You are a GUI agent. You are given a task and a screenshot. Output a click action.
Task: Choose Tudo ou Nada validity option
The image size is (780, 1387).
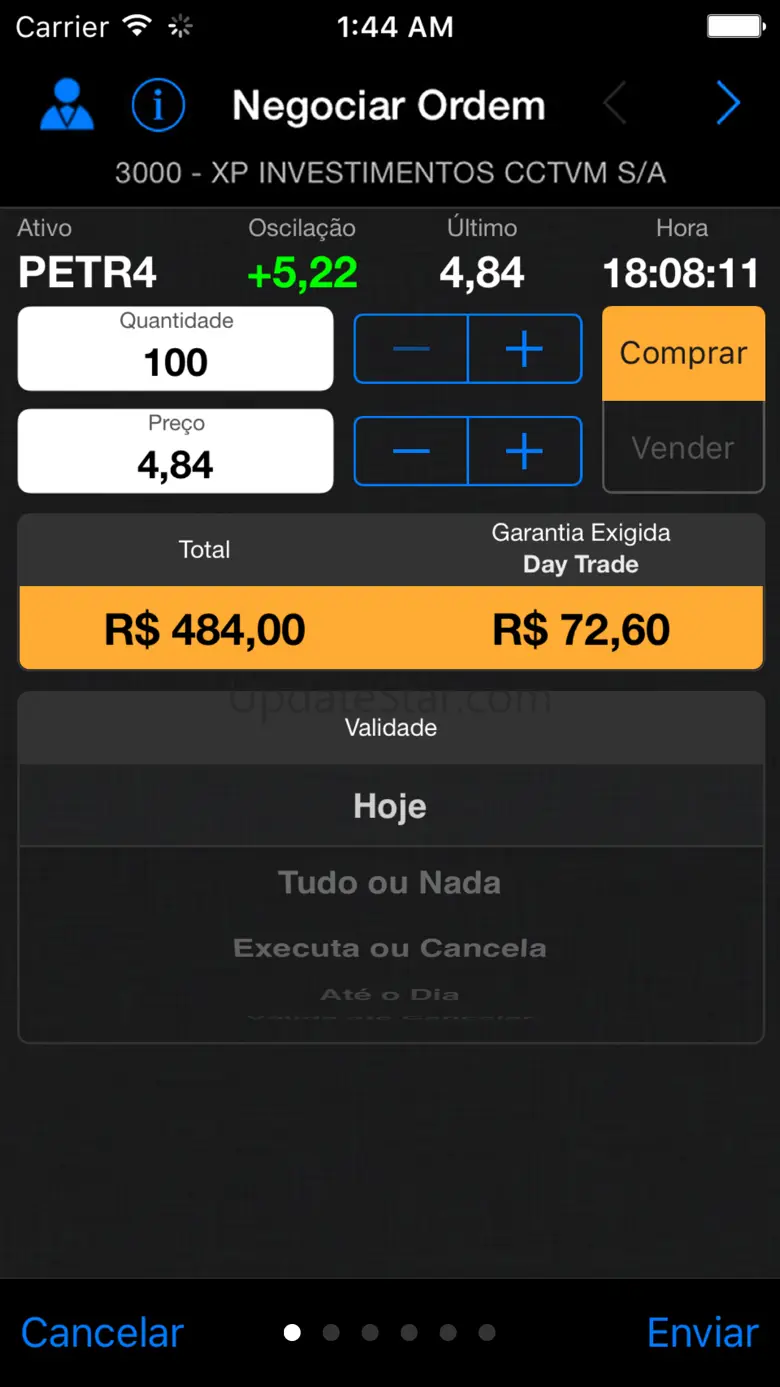coord(390,883)
